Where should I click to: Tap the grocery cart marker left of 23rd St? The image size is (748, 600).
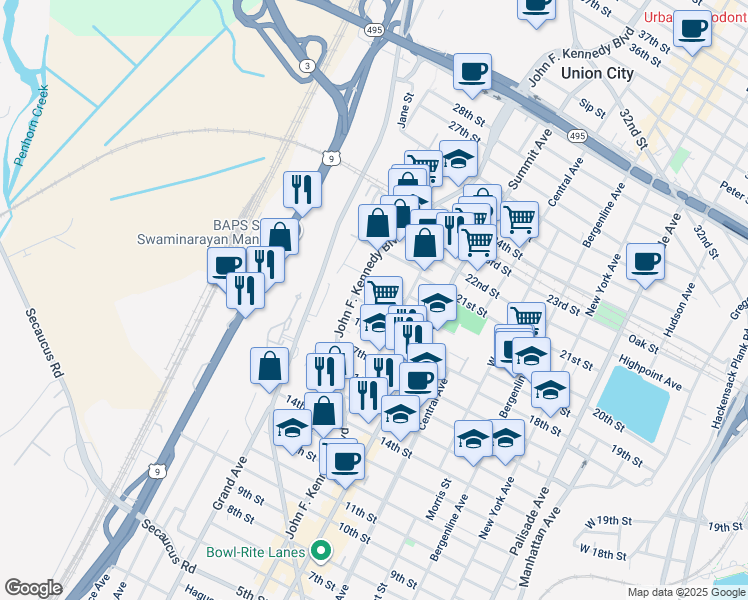(x=526, y=317)
